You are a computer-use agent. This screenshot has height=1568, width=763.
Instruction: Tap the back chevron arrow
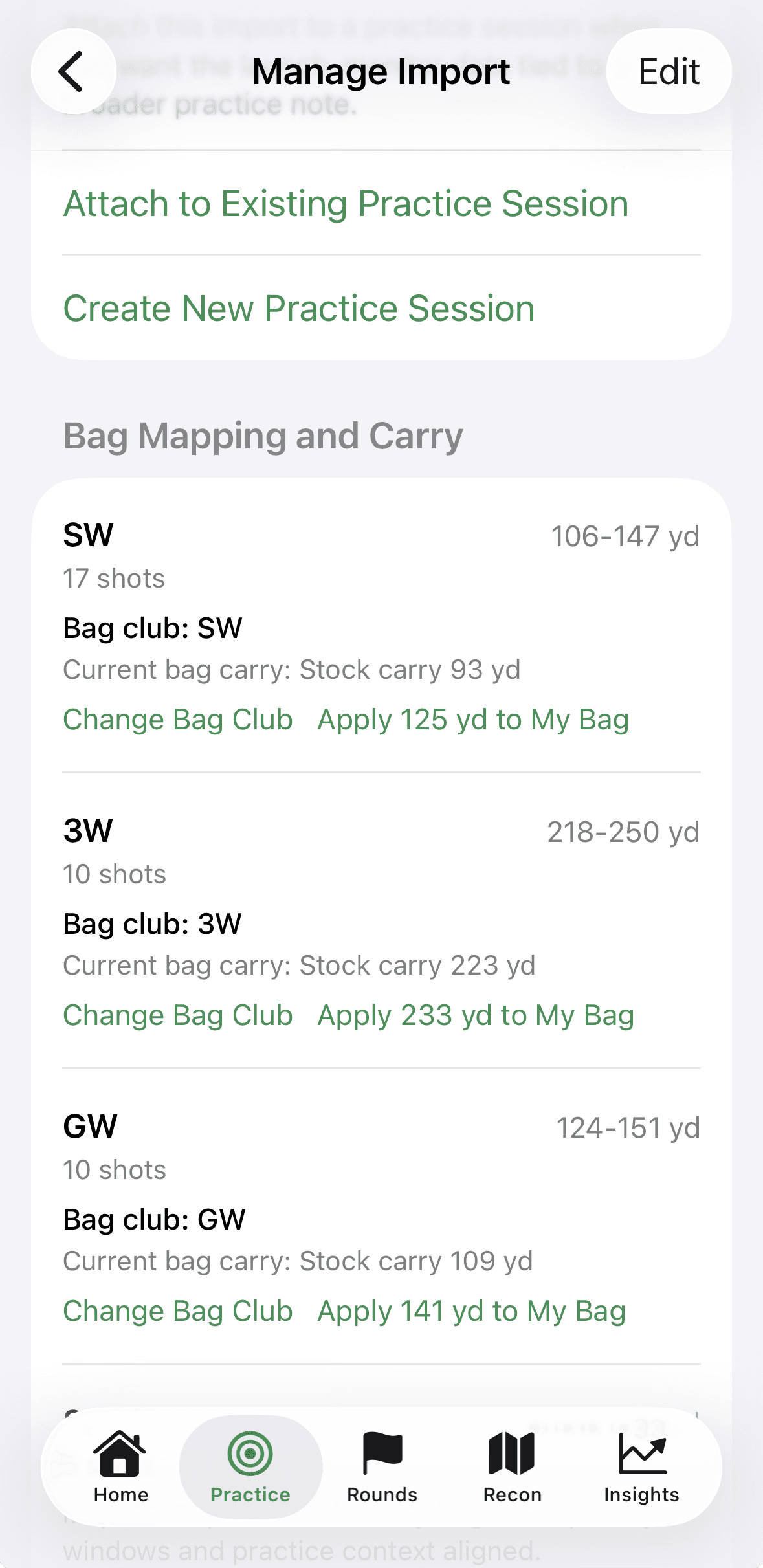(73, 71)
